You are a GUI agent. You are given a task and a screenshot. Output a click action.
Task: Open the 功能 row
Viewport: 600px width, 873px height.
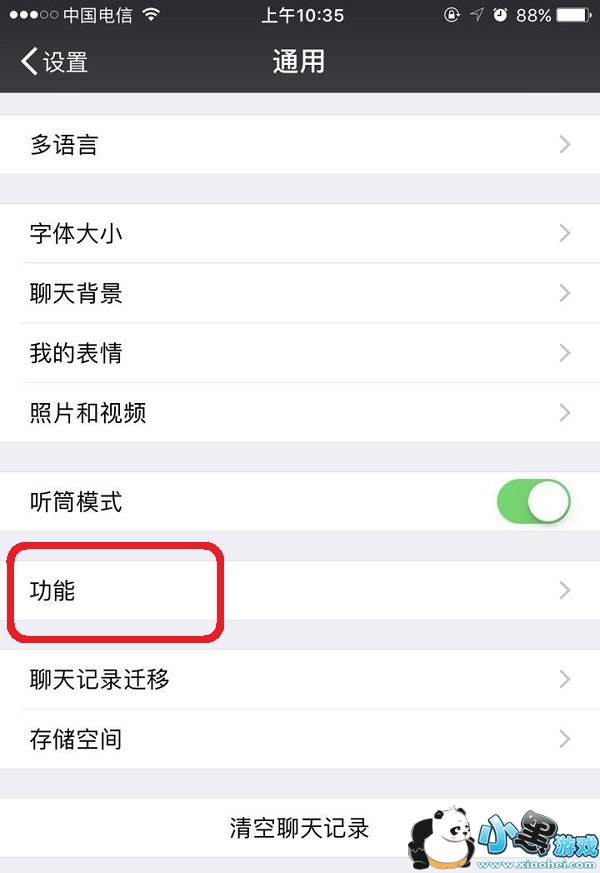click(x=300, y=590)
